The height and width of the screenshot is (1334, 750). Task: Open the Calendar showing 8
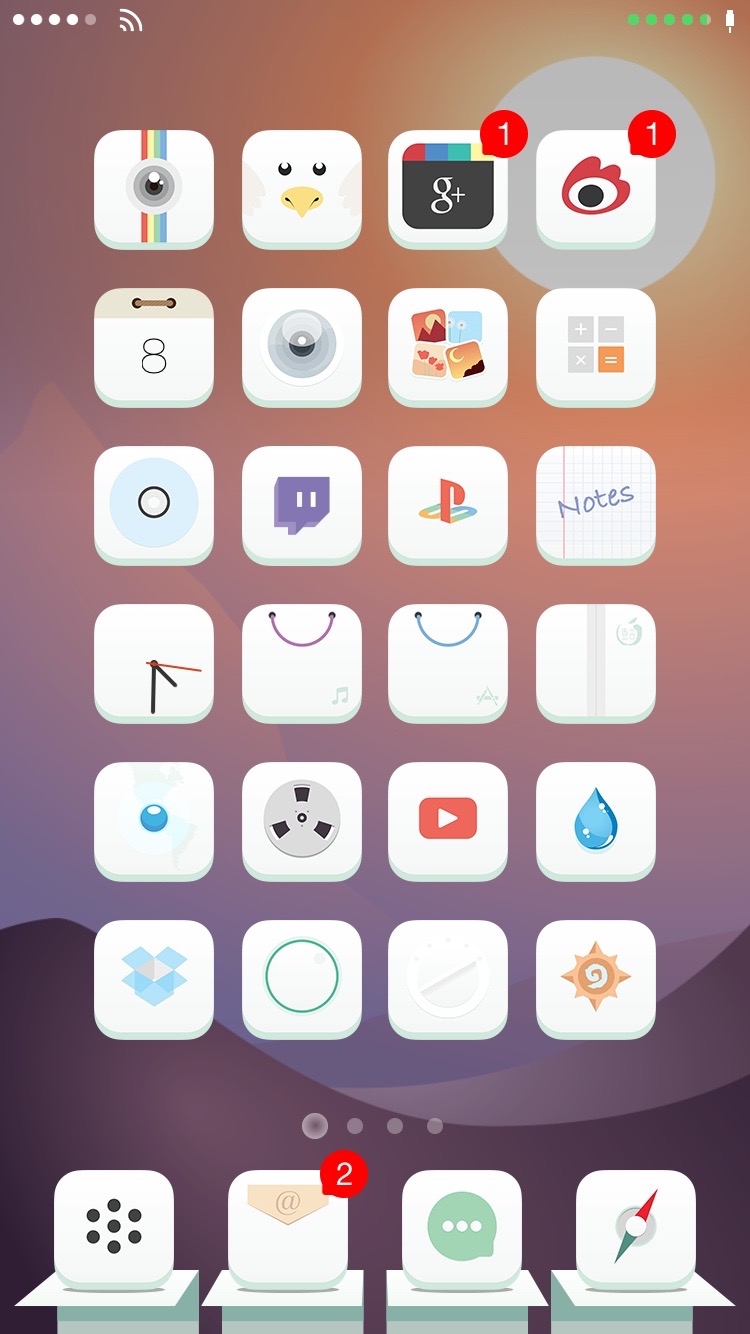(x=154, y=346)
